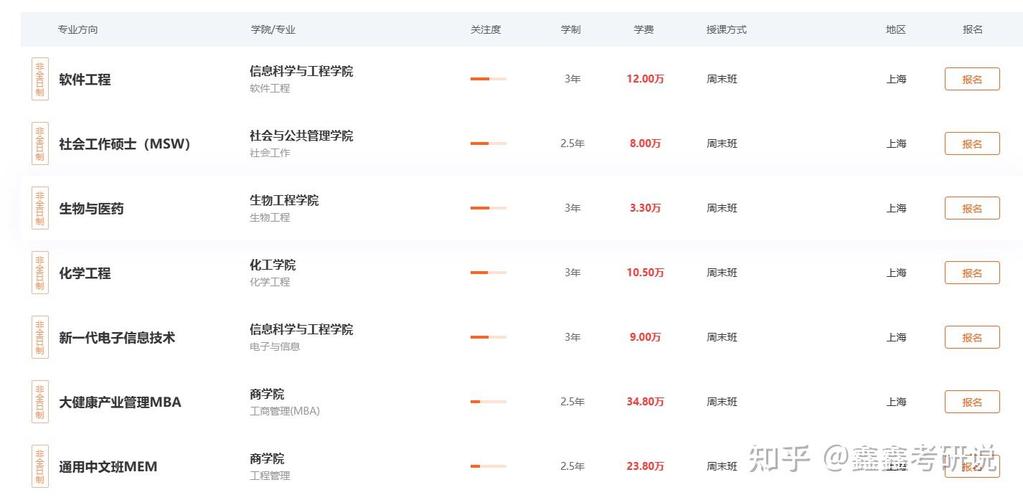Screen dimensions: 1023x500
Task: Open the 化学工程 program entry
Action: [85, 273]
